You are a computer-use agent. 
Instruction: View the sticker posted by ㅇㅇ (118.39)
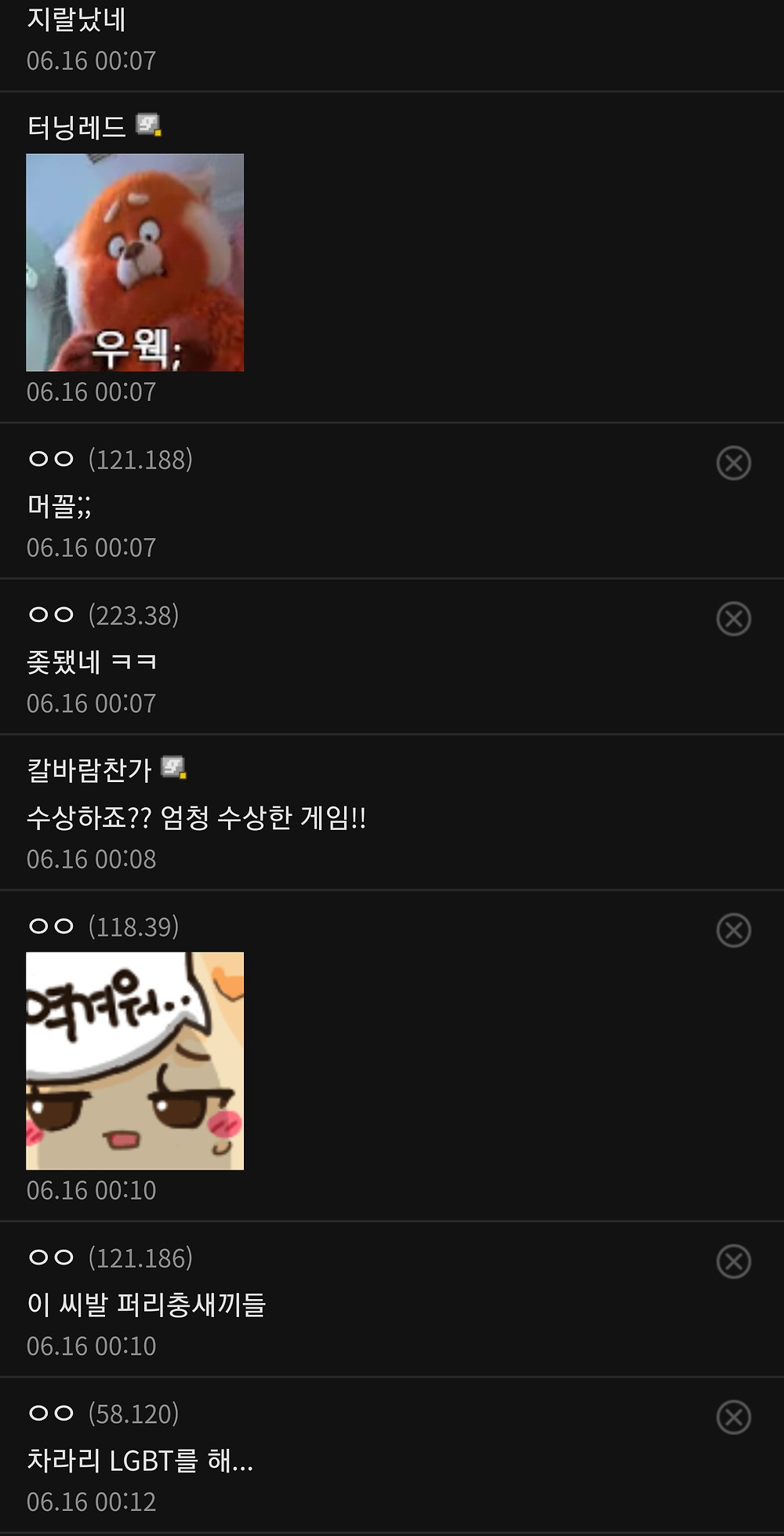(135, 1061)
